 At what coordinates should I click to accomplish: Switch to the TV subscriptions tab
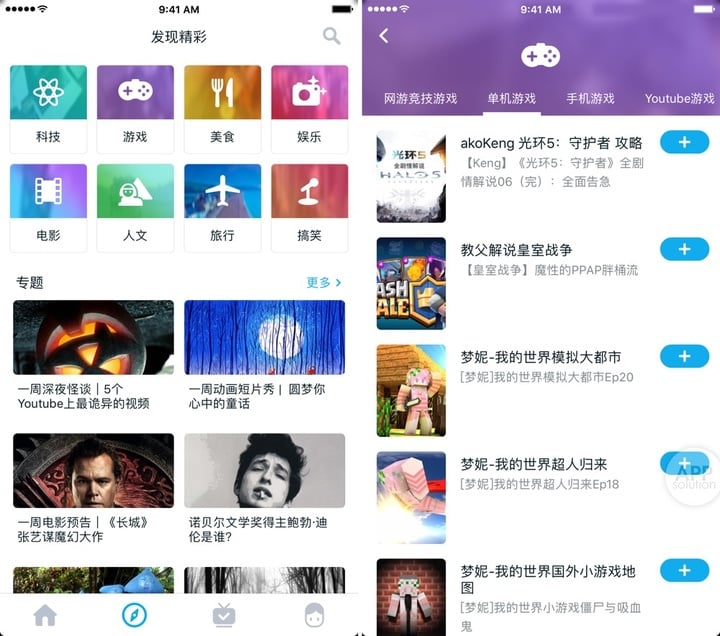coord(224,614)
